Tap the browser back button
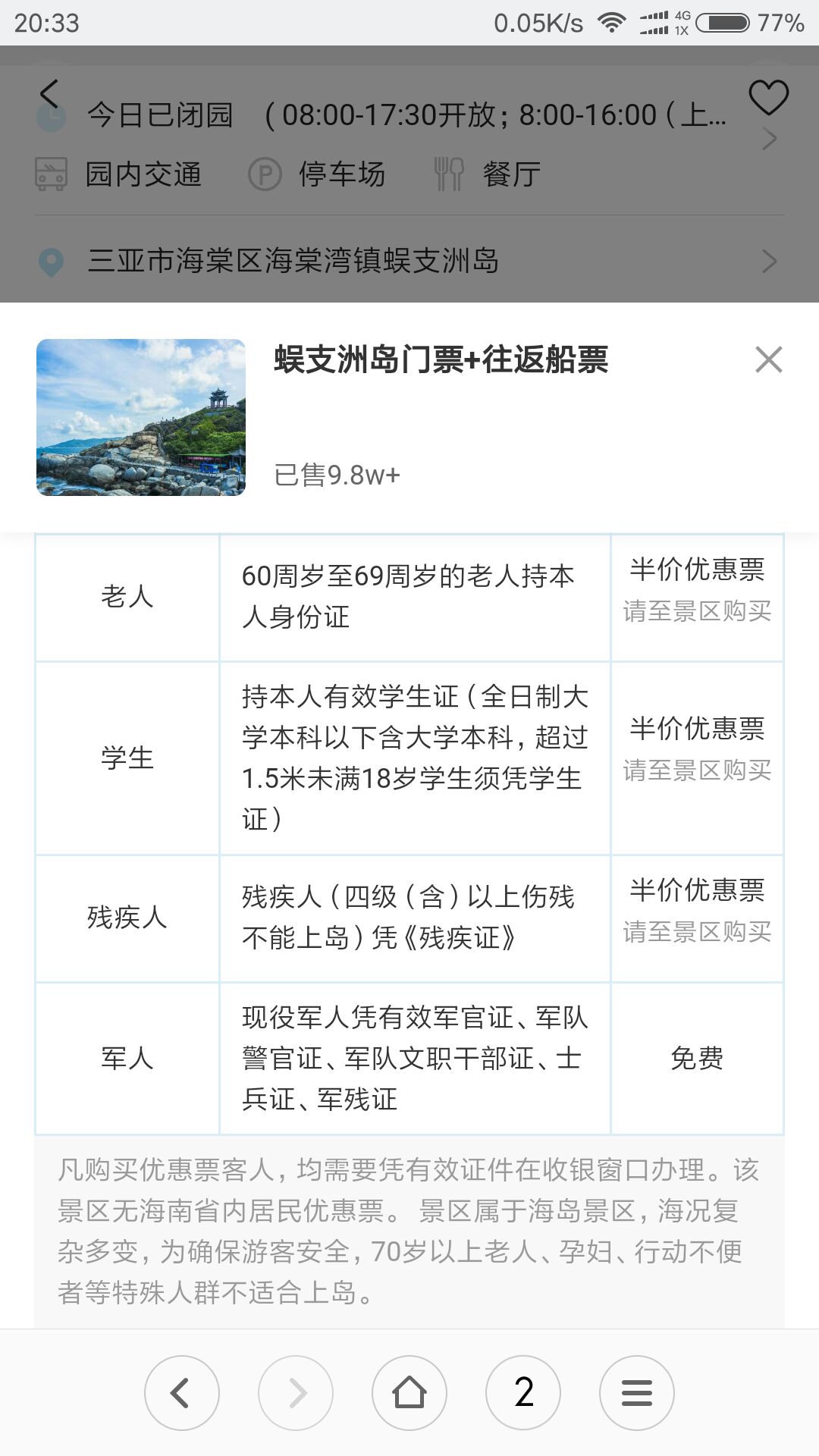The height and width of the screenshot is (1456, 819). pos(181,1393)
